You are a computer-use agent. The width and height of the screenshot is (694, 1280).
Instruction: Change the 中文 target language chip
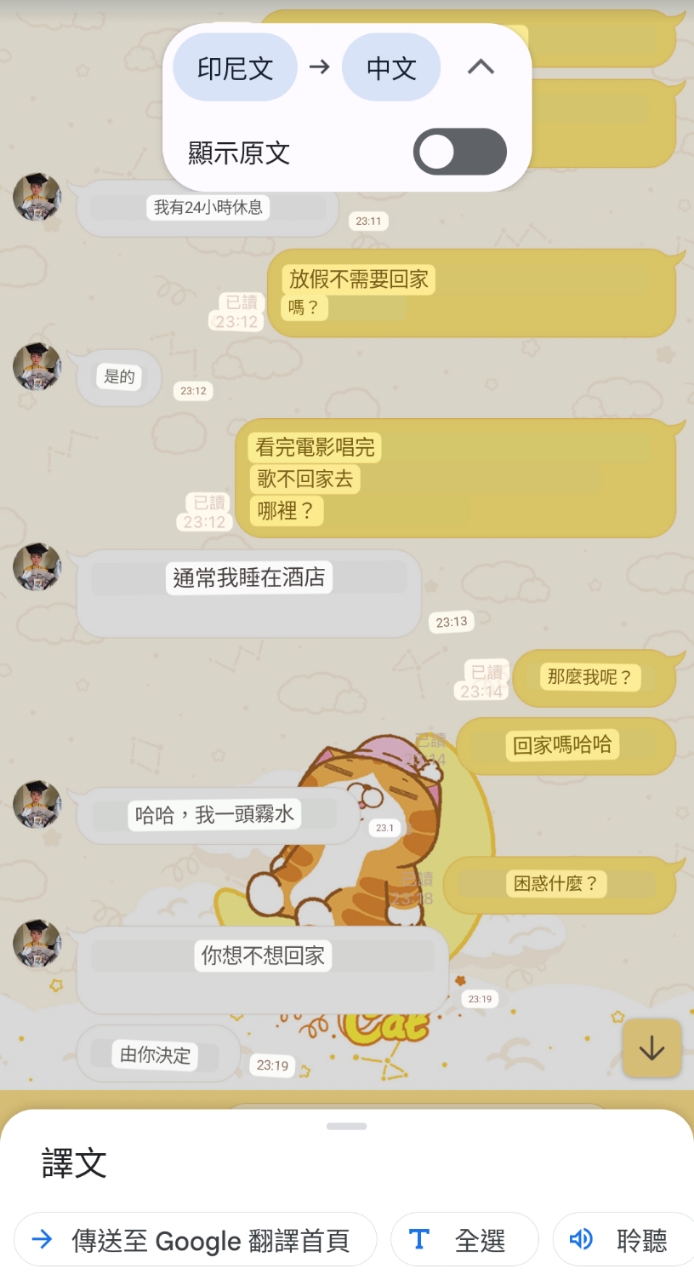pos(391,67)
